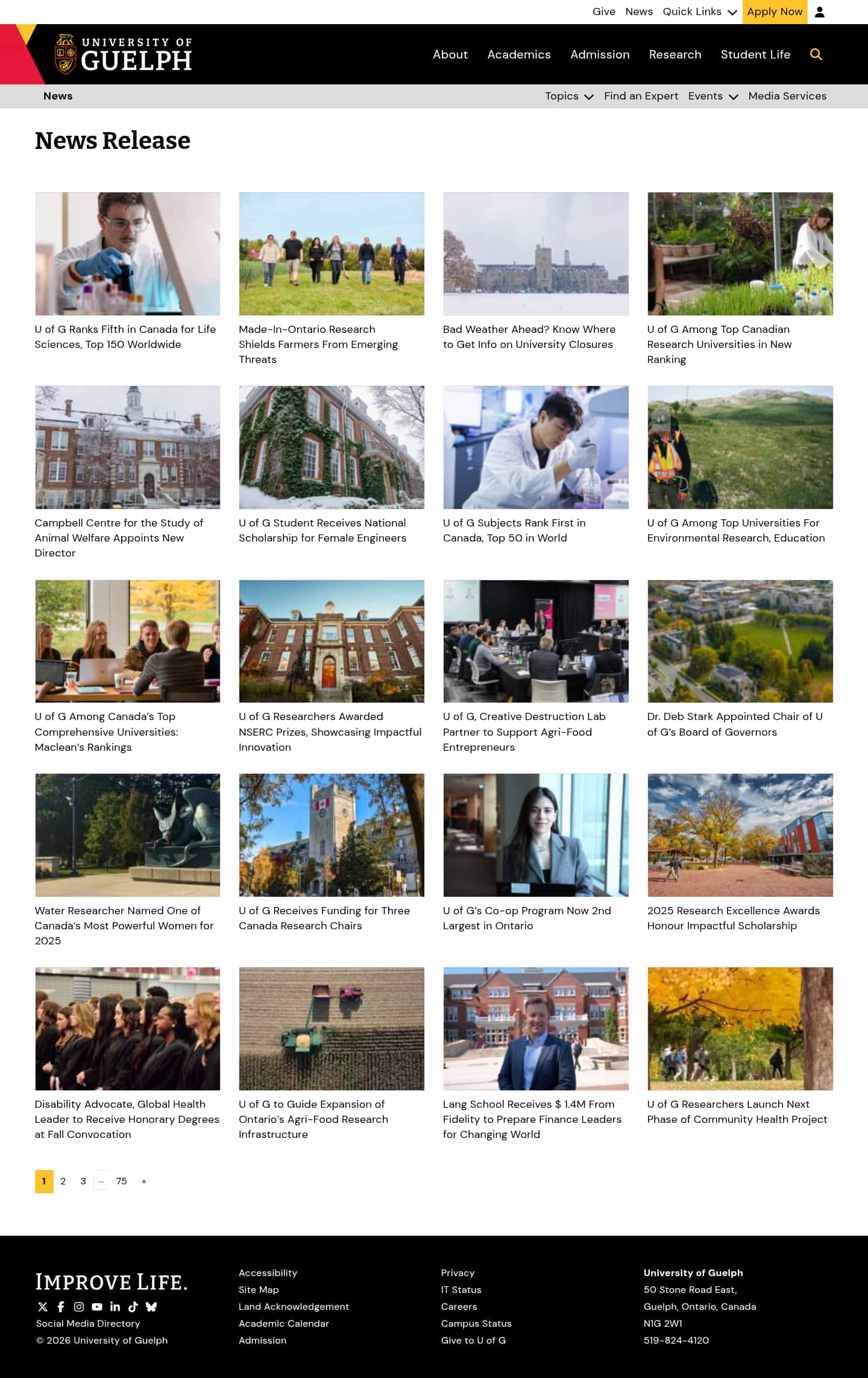
Task: Select the LinkedIn footer icon
Action: (x=115, y=1307)
